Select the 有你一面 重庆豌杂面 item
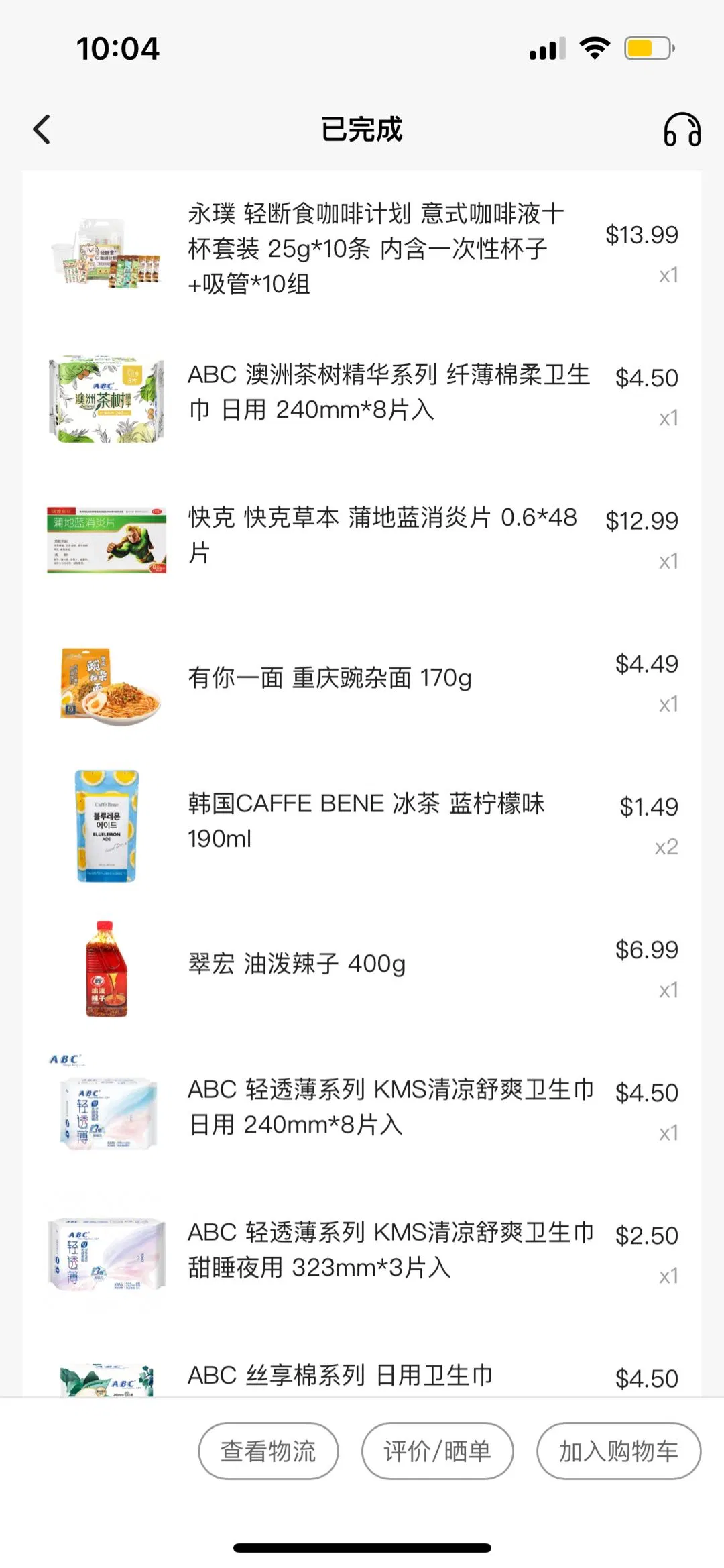Image resolution: width=724 pixels, height=1568 pixels. coord(330,678)
